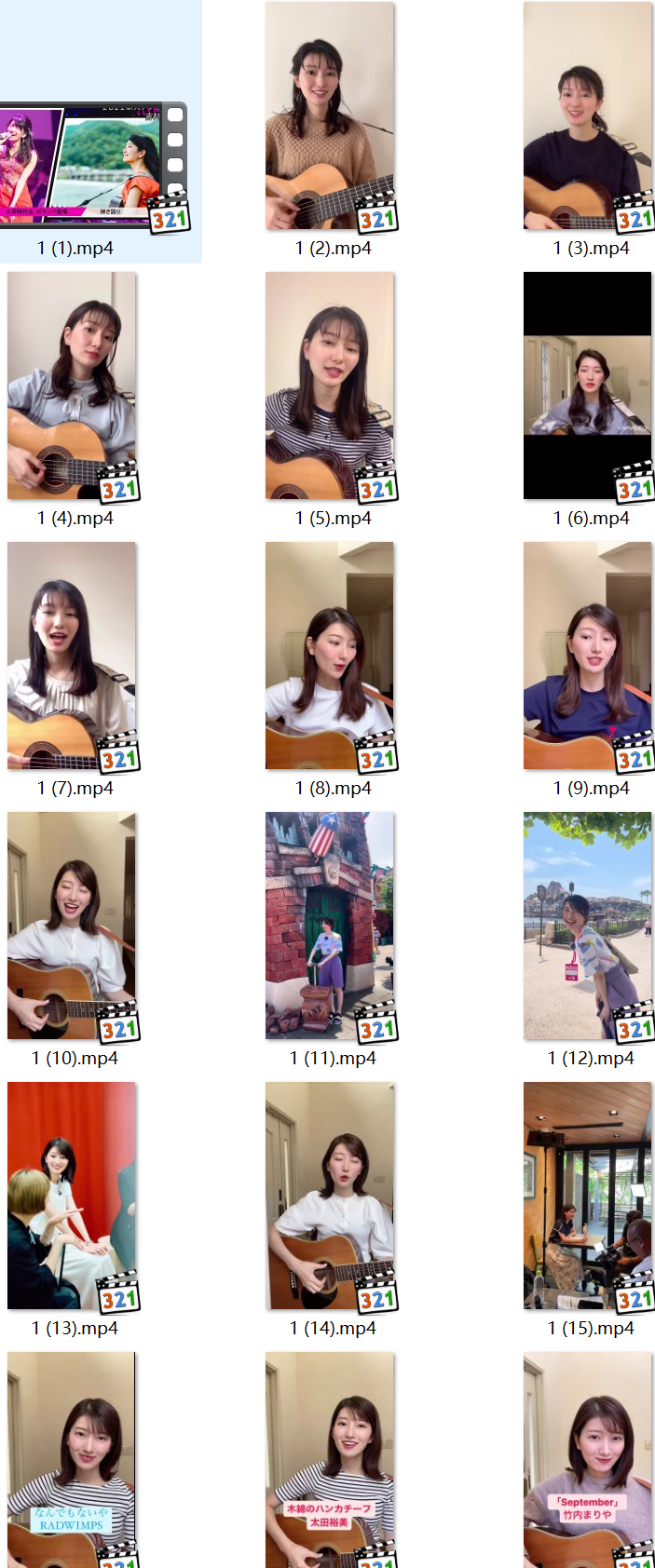Open video file 1 (14).mp4
Viewport: 655px width, 1568px height.
tap(329, 1196)
